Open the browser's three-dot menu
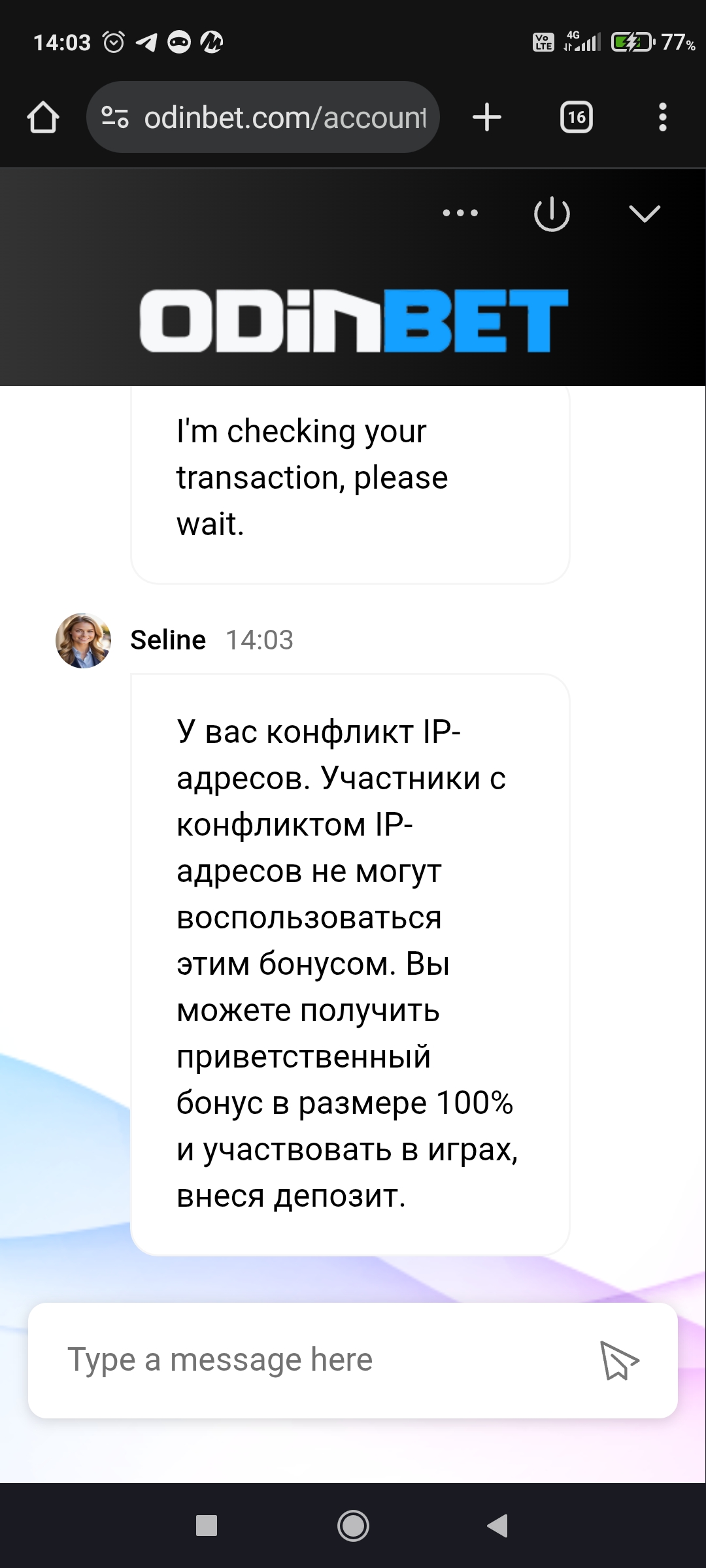 click(663, 118)
